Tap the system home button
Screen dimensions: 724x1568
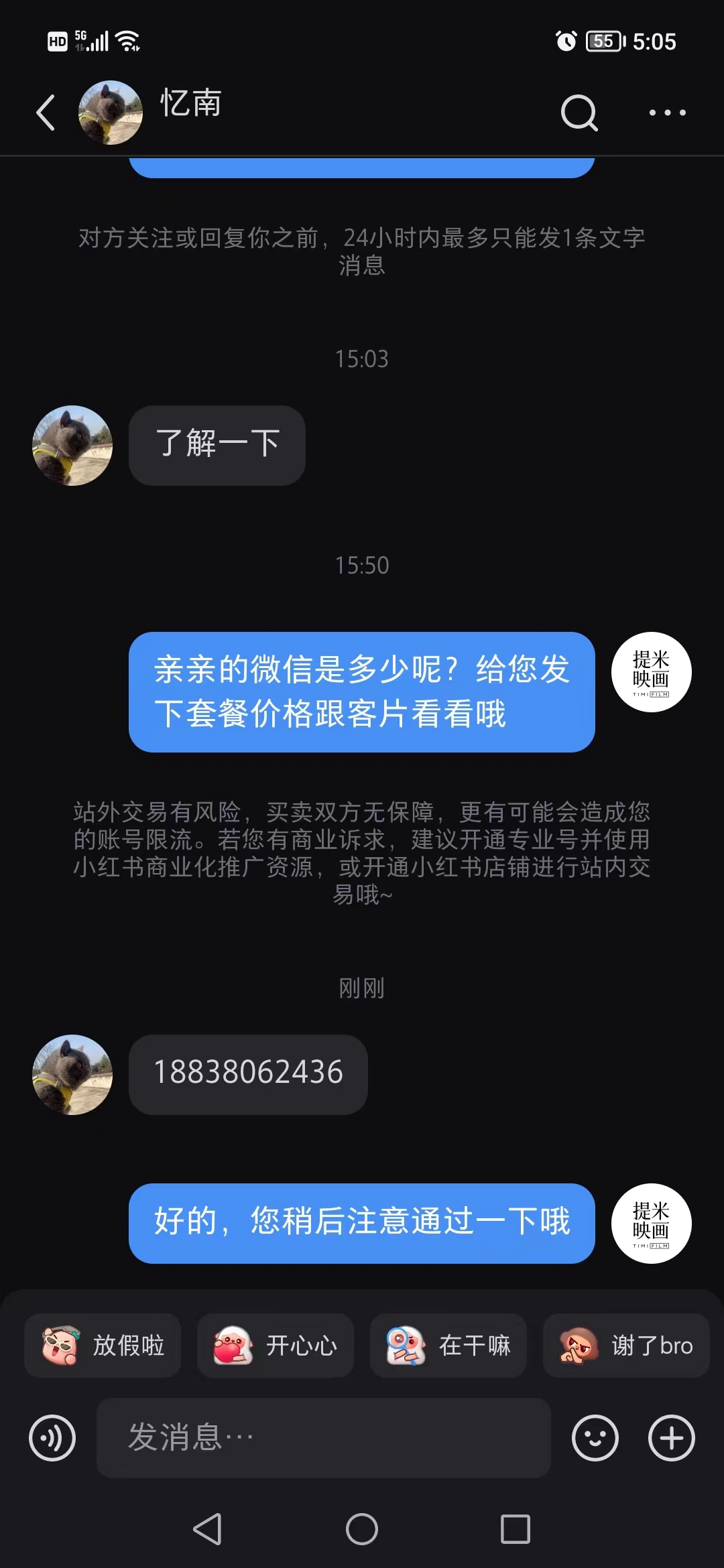[x=362, y=1529]
